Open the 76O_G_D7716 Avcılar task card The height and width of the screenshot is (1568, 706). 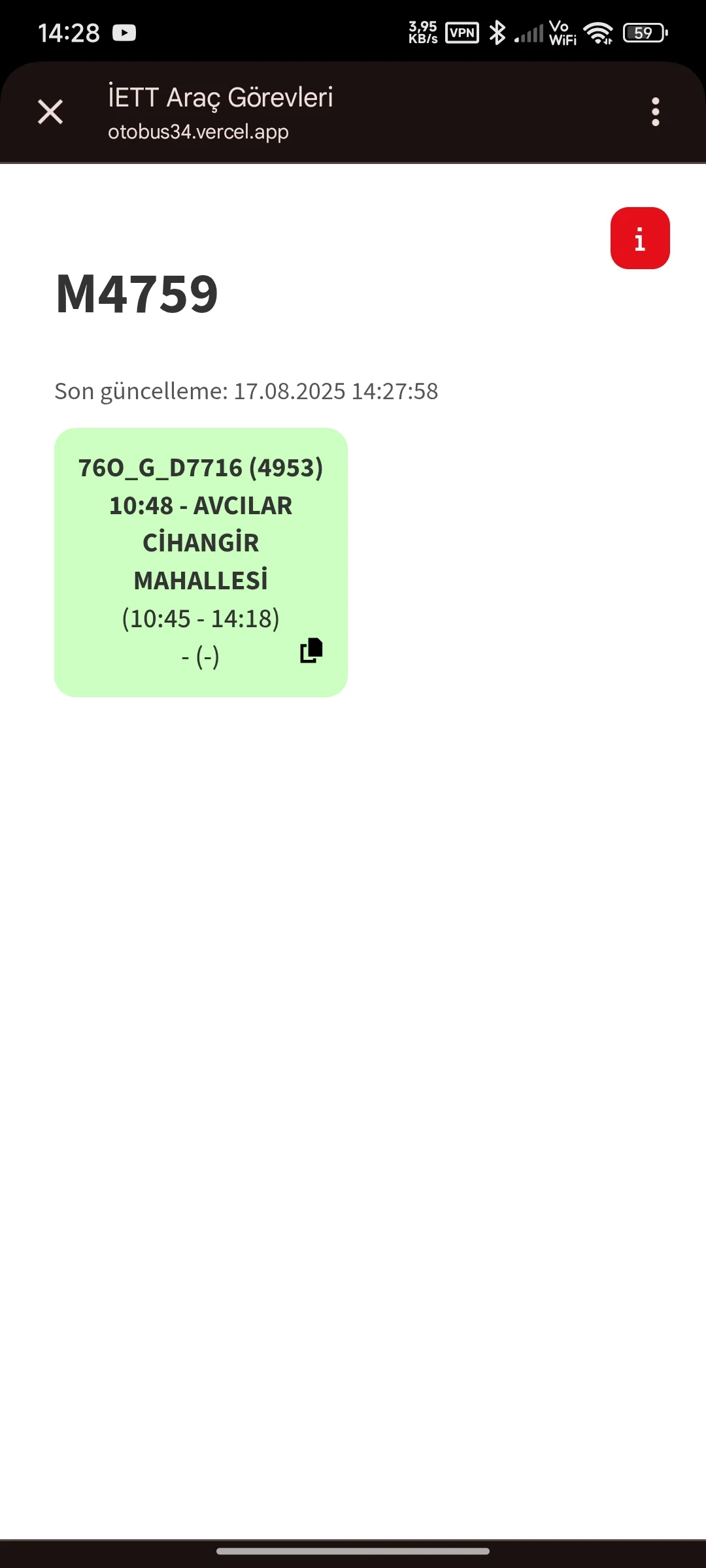tap(200, 542)
